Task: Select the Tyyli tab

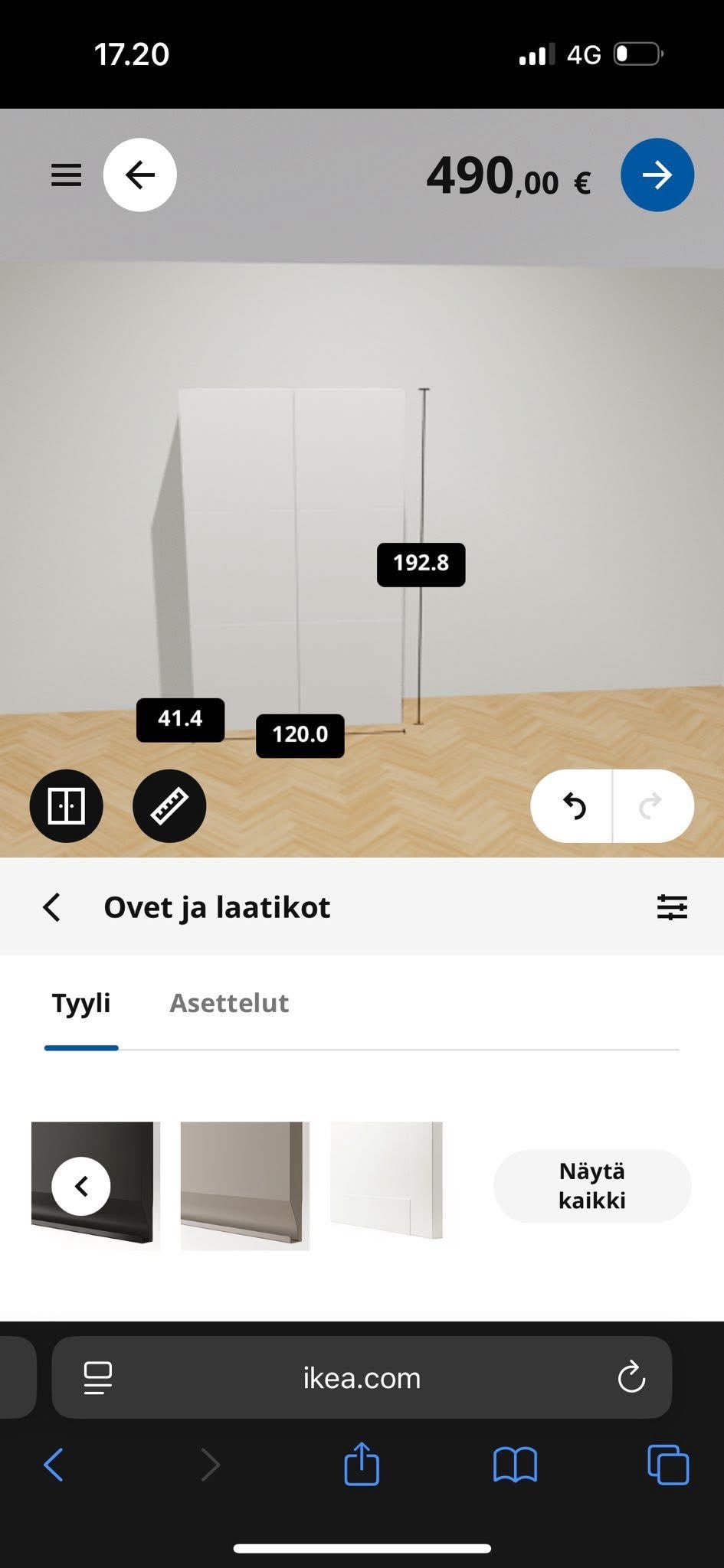Action: coord(81,1003)
